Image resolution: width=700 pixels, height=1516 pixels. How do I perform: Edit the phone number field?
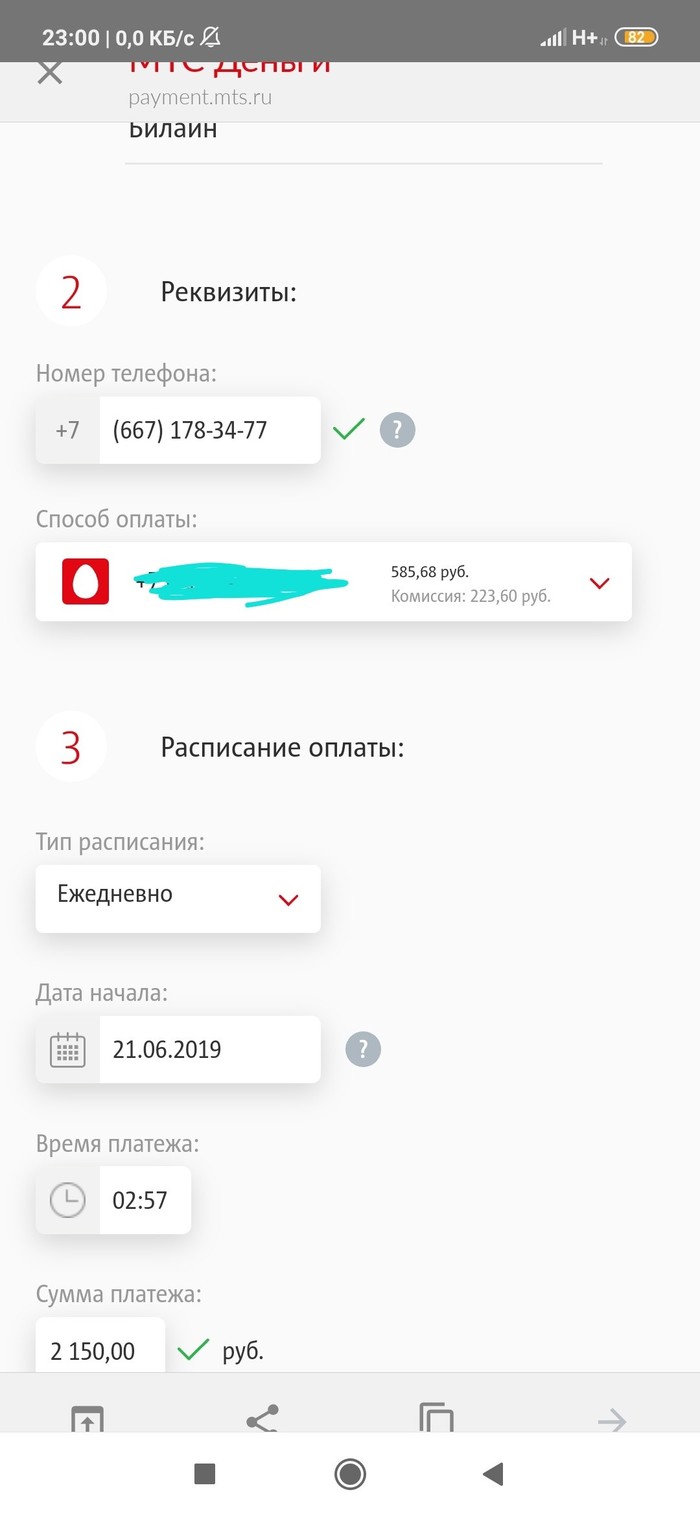[208, 430]
